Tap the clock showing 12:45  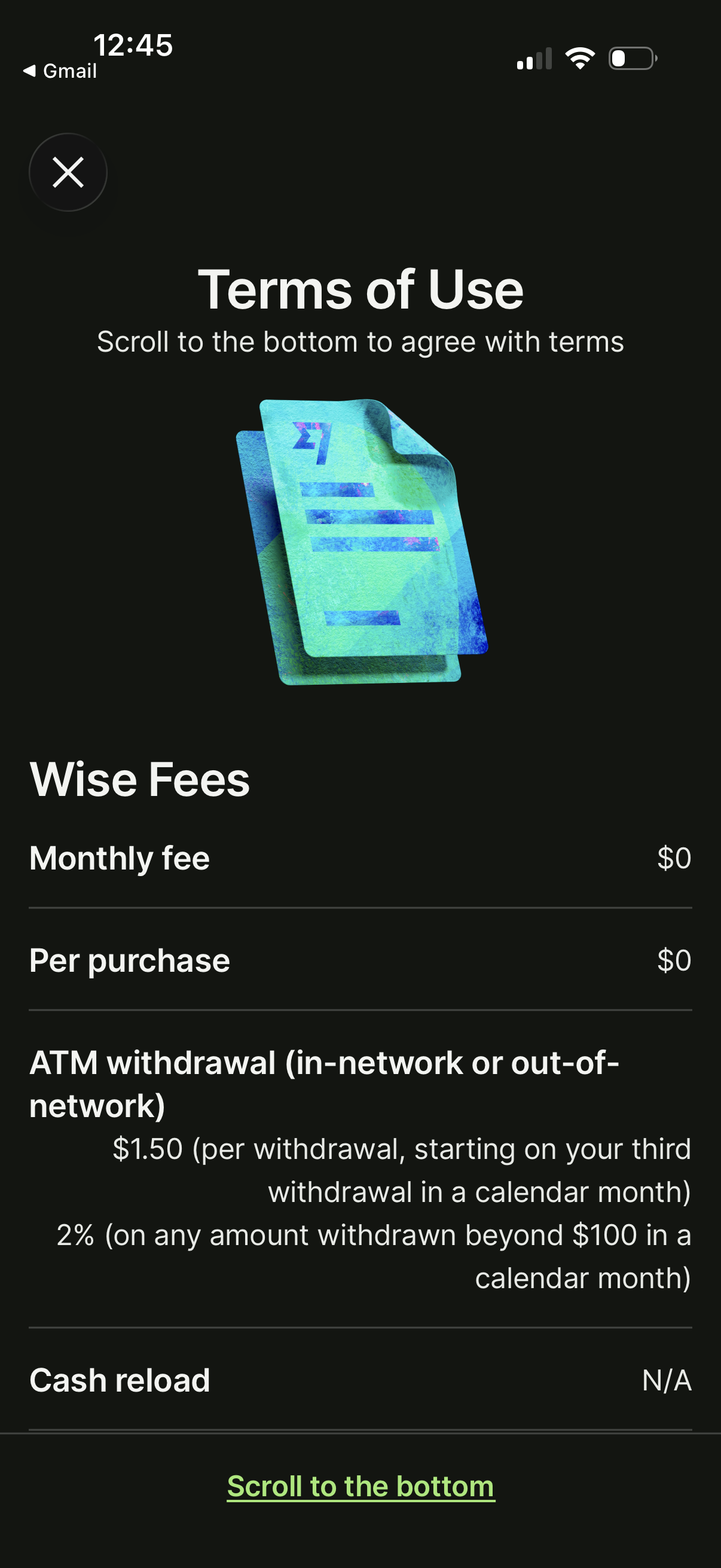[133, 44]
